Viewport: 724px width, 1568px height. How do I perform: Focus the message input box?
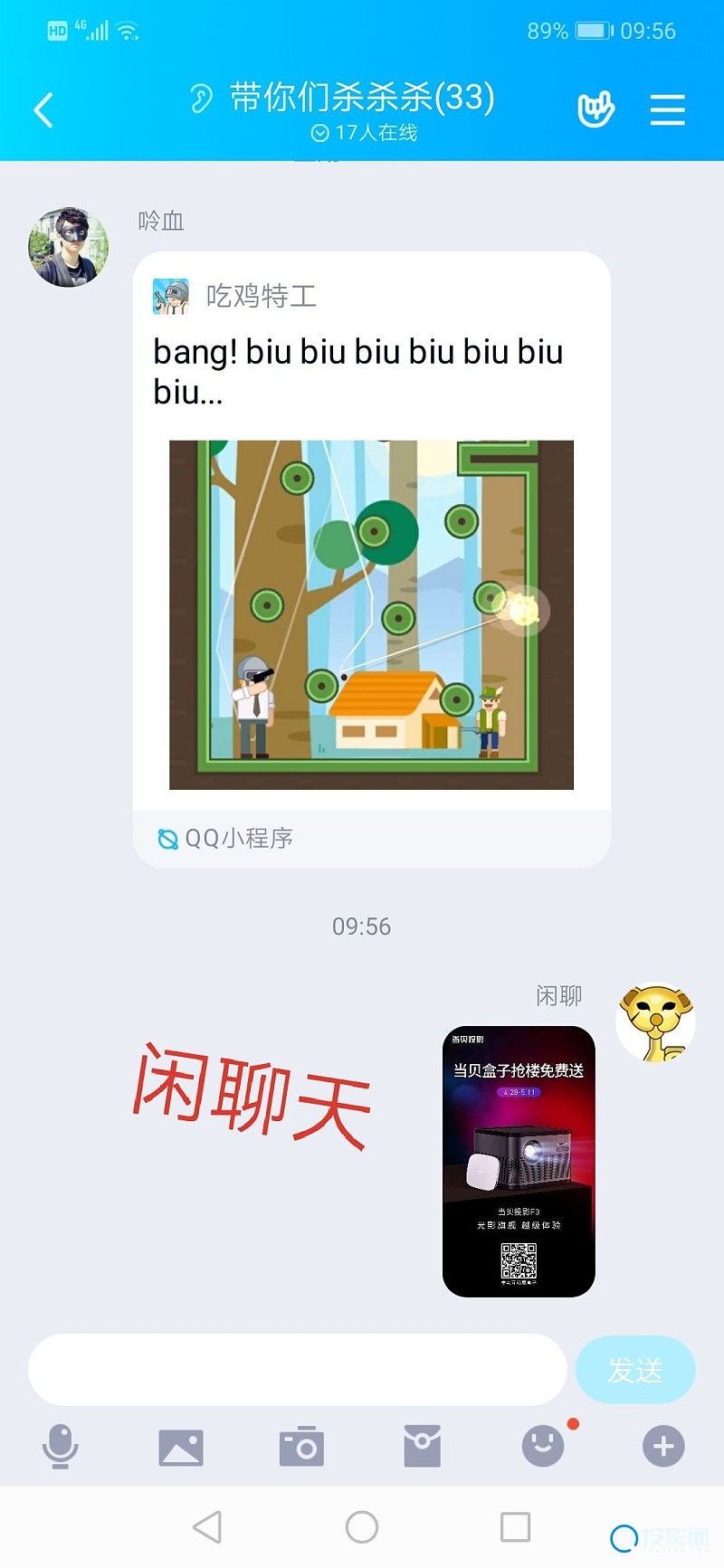pos(297,1370)
